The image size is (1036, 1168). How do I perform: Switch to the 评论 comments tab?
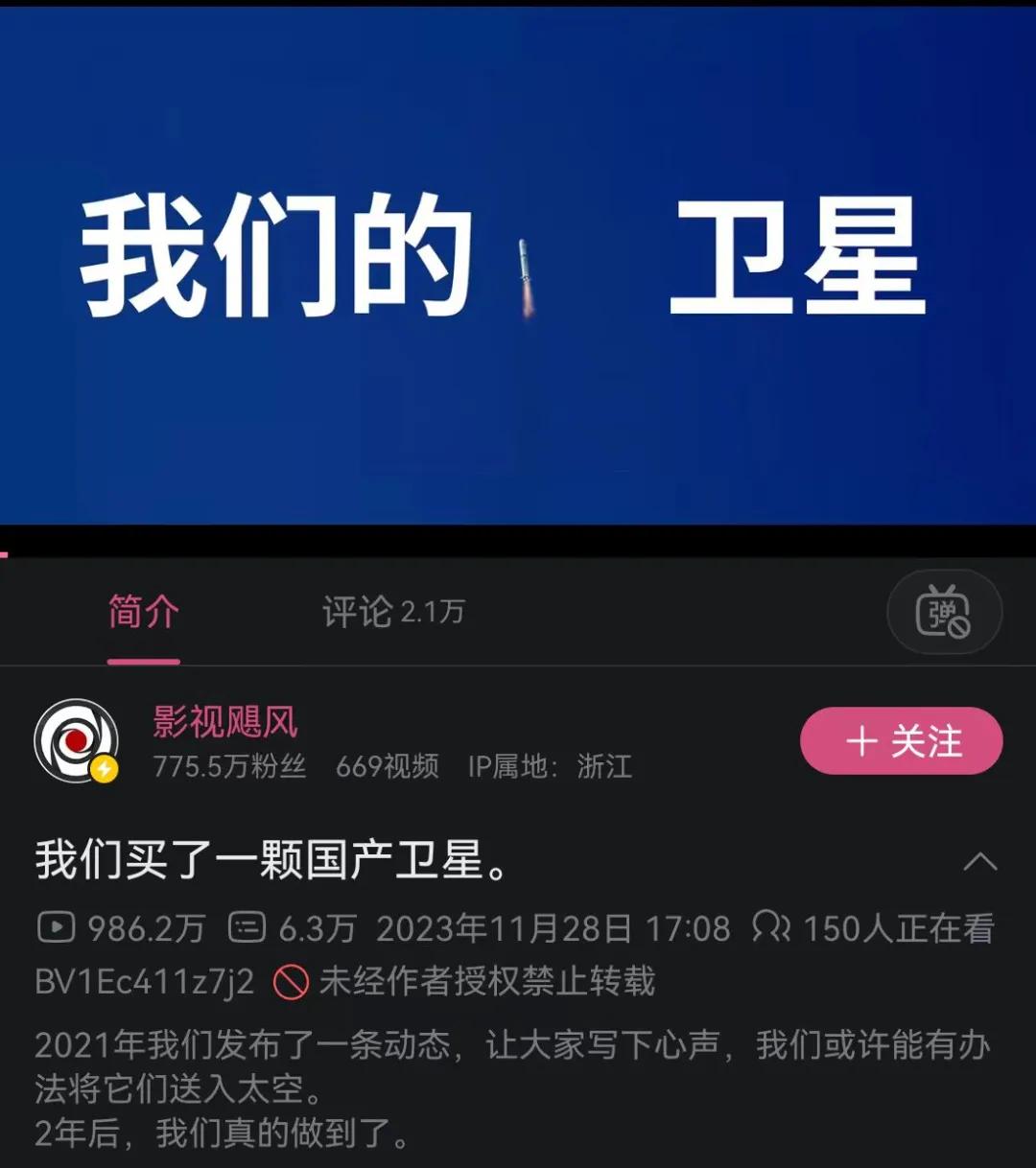[x=391, y=612]
